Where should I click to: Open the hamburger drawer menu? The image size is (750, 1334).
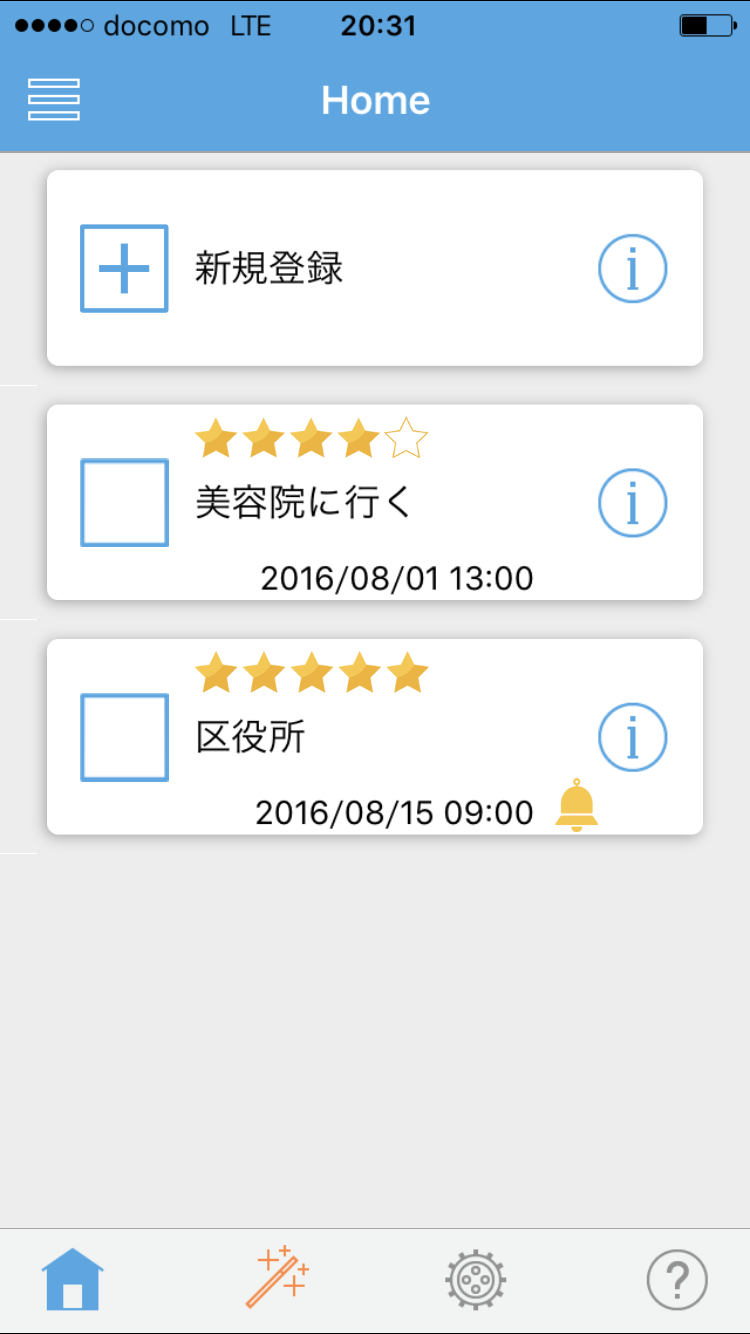(54, 100)
